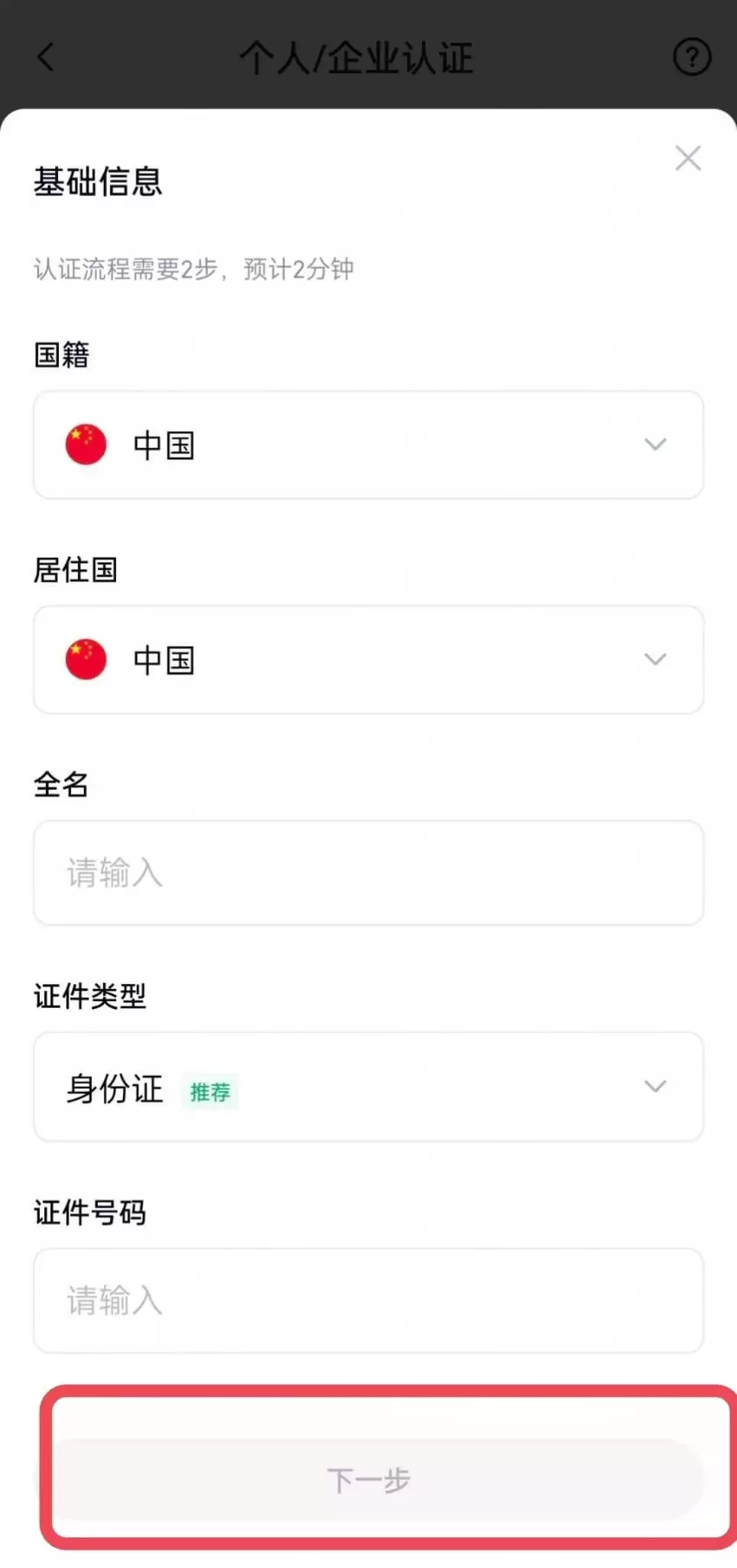Tap the 推荐 badge next to 身份证
737x1568 pixels.
point(210,1092)
